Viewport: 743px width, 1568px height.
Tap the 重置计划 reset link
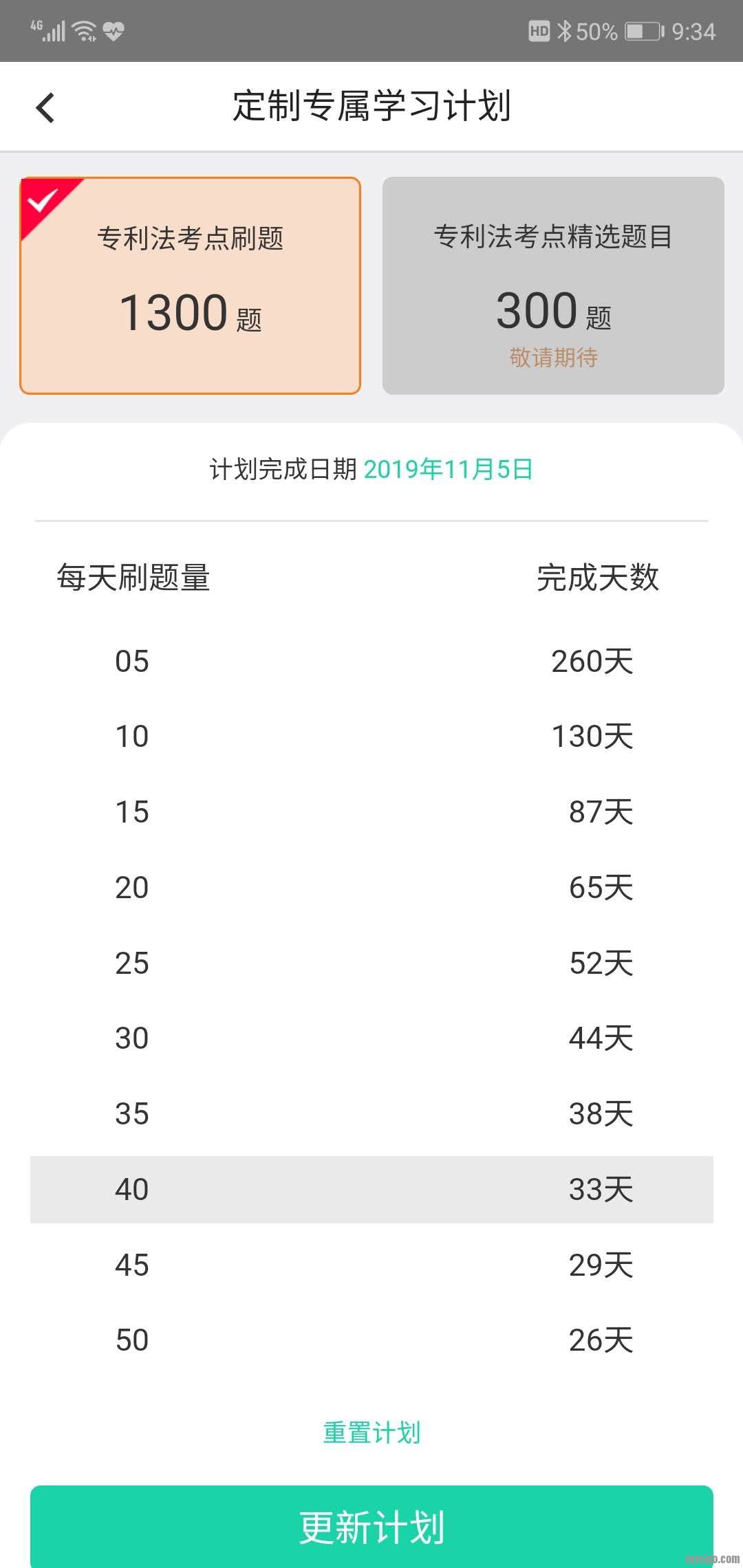[371, 1433]
